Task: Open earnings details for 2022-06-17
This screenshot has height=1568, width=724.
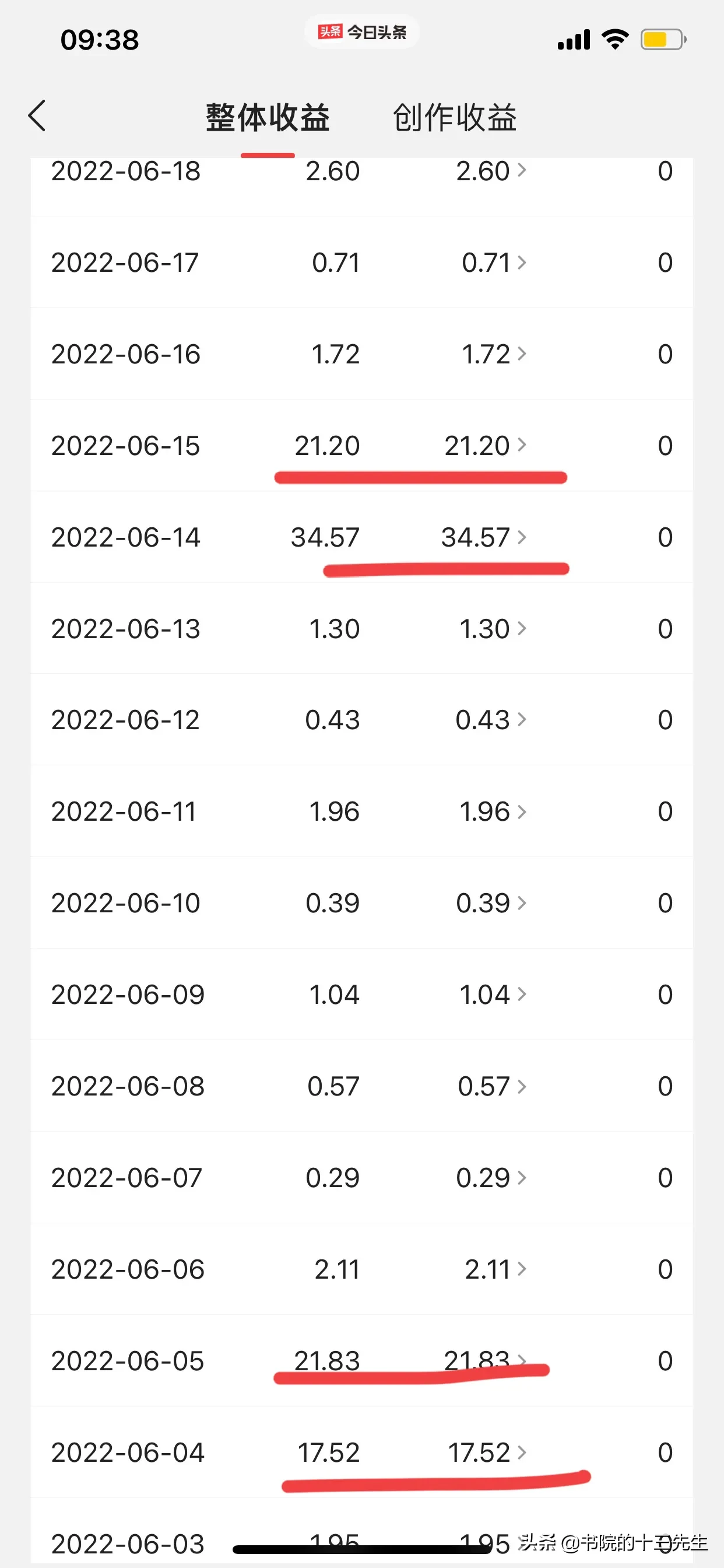Action: (x=493, y=263)
